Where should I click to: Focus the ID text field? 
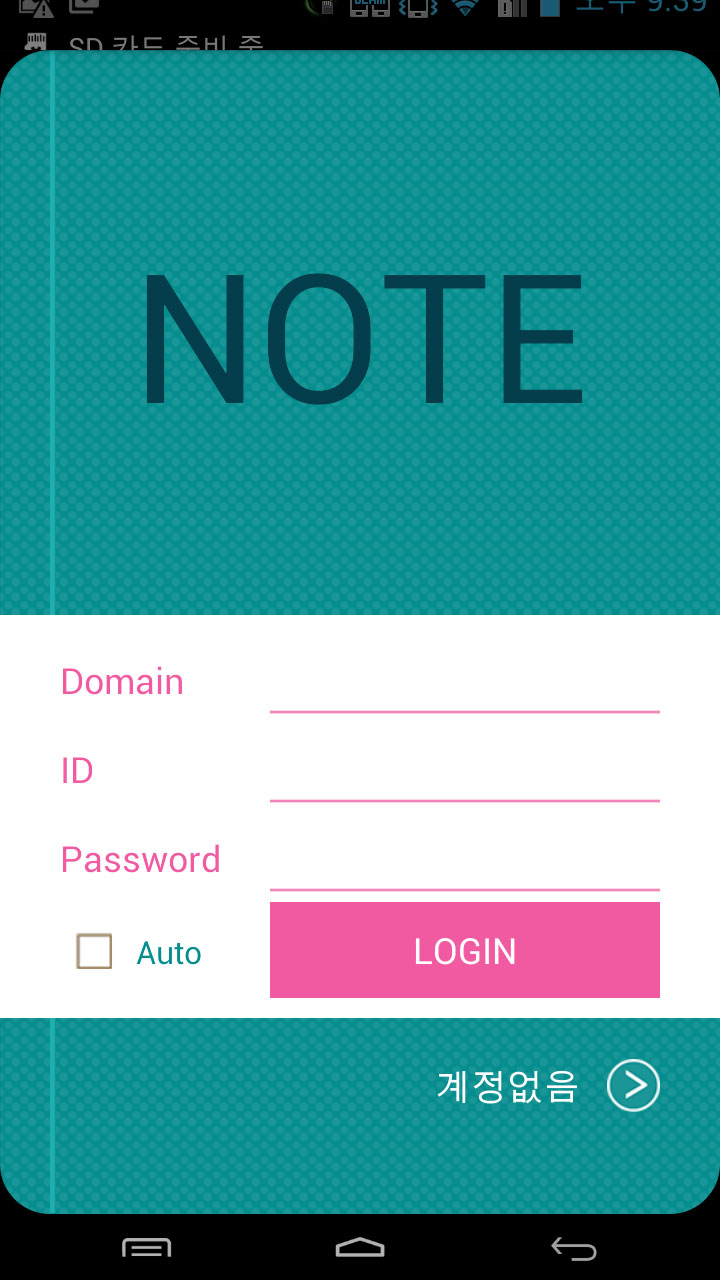(465, 772)
